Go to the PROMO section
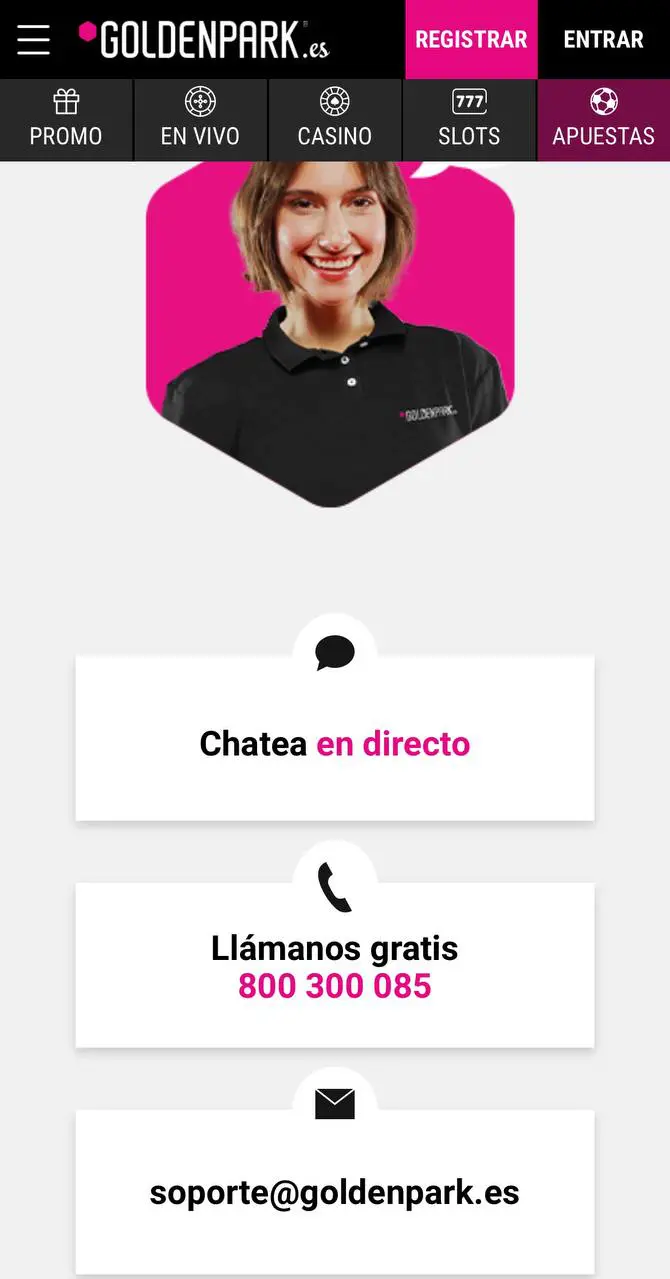This screenshot has height=1279, width=670. pyautogui.click(x=66, y=120)
